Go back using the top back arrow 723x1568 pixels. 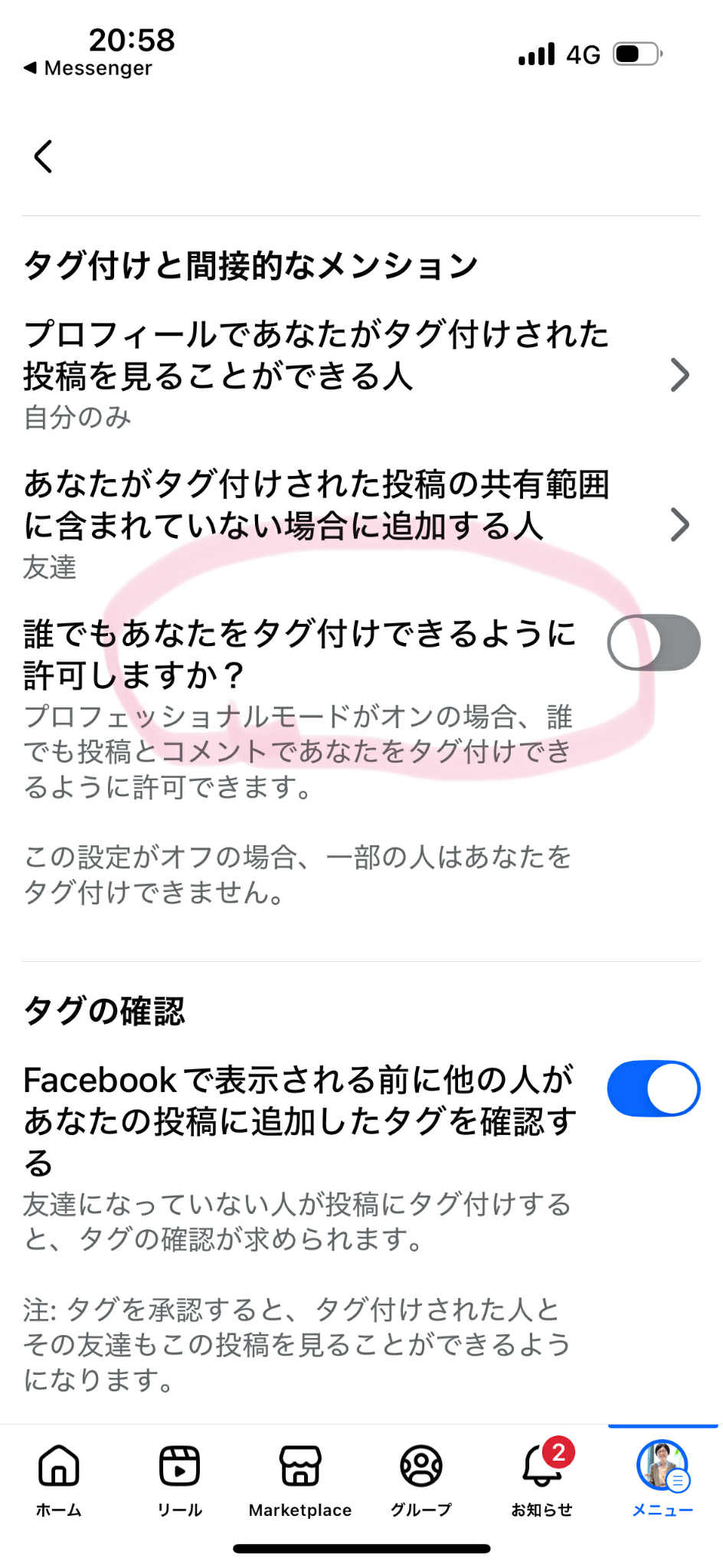(x=44, y=156)
